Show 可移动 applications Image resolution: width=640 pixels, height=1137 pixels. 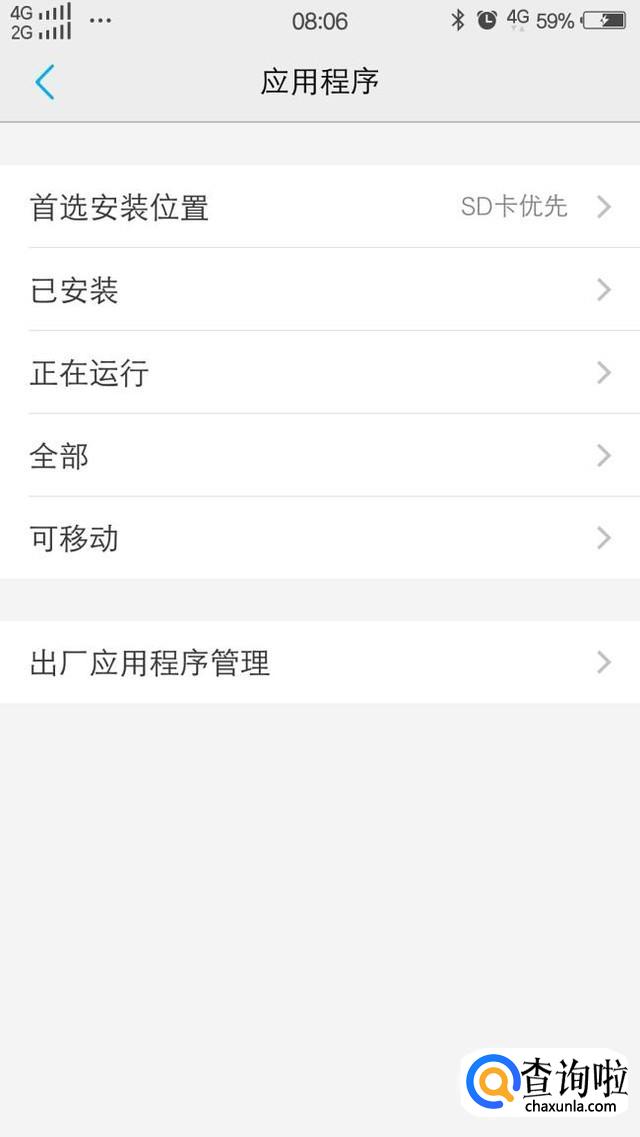pyautogui.click(x=320, y=538)
